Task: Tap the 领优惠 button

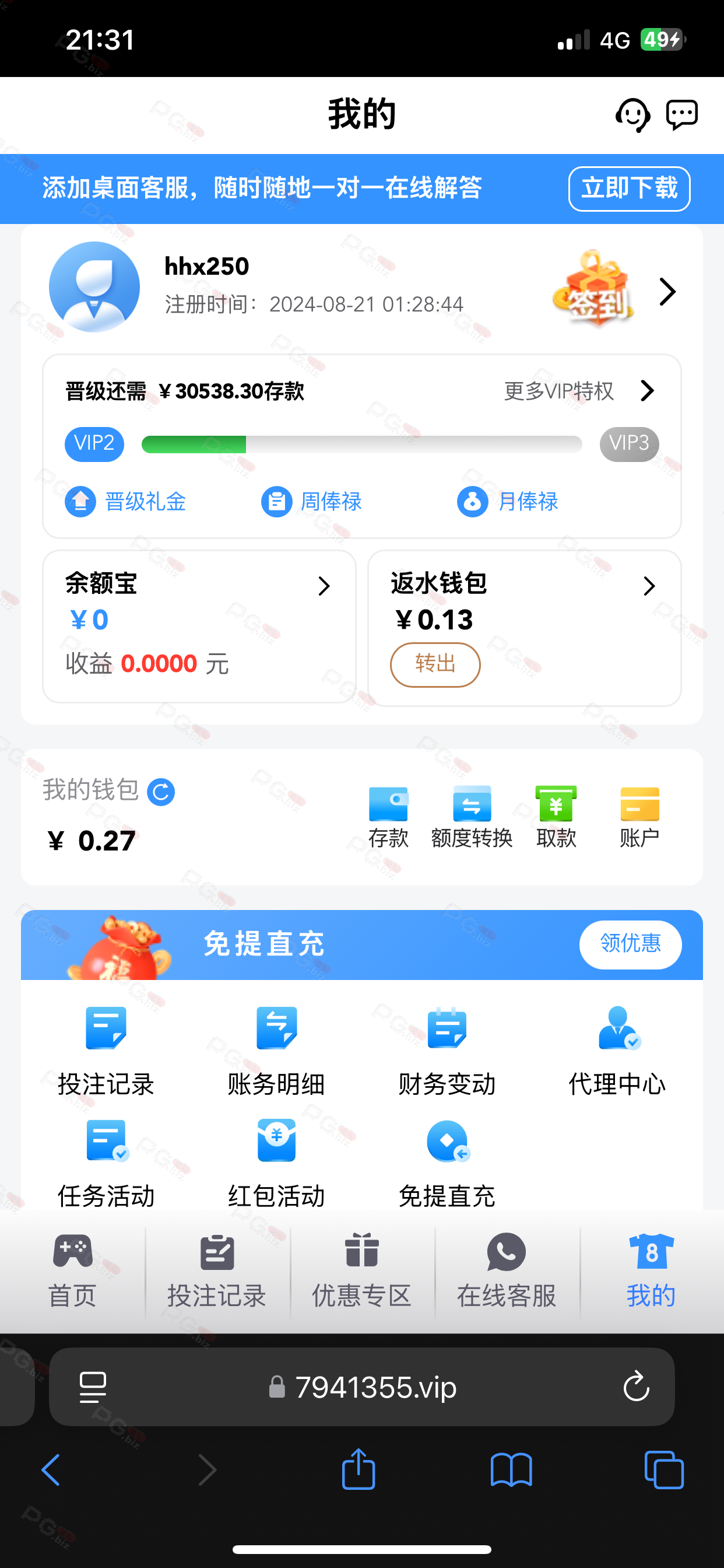Action: point(630,944)
